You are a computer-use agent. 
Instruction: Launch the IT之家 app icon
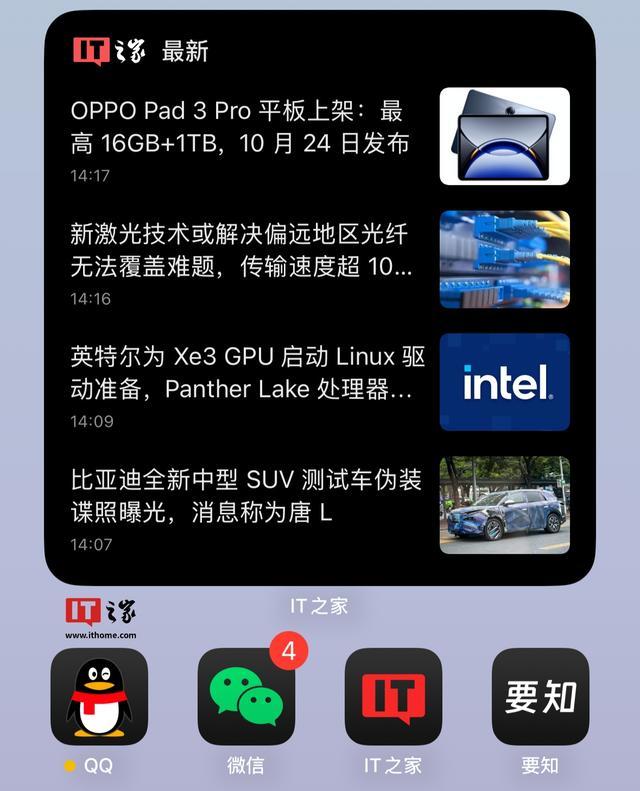click(x=393, y=697)
